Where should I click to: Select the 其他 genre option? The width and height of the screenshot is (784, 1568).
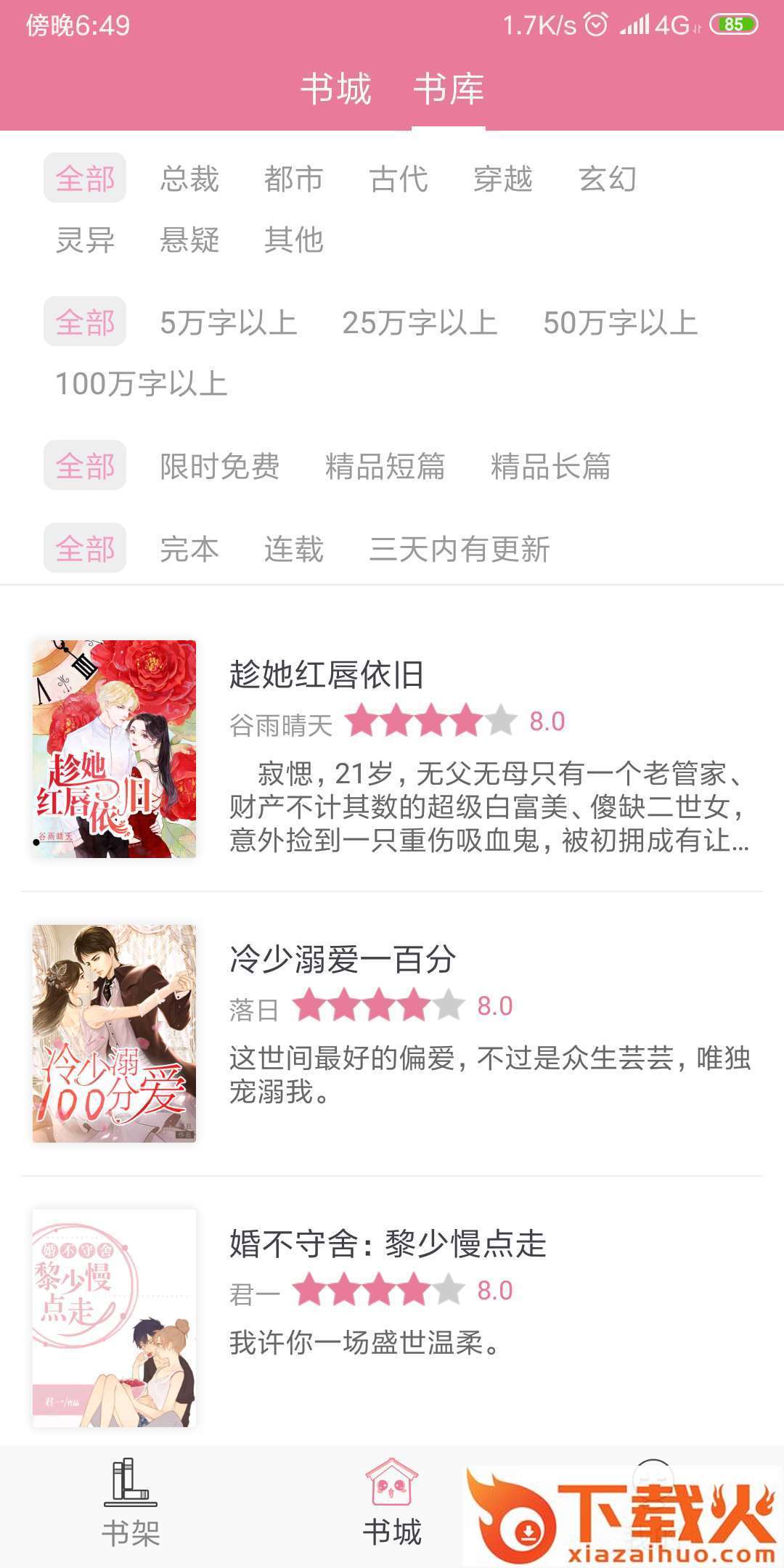(x=293, y=240)
